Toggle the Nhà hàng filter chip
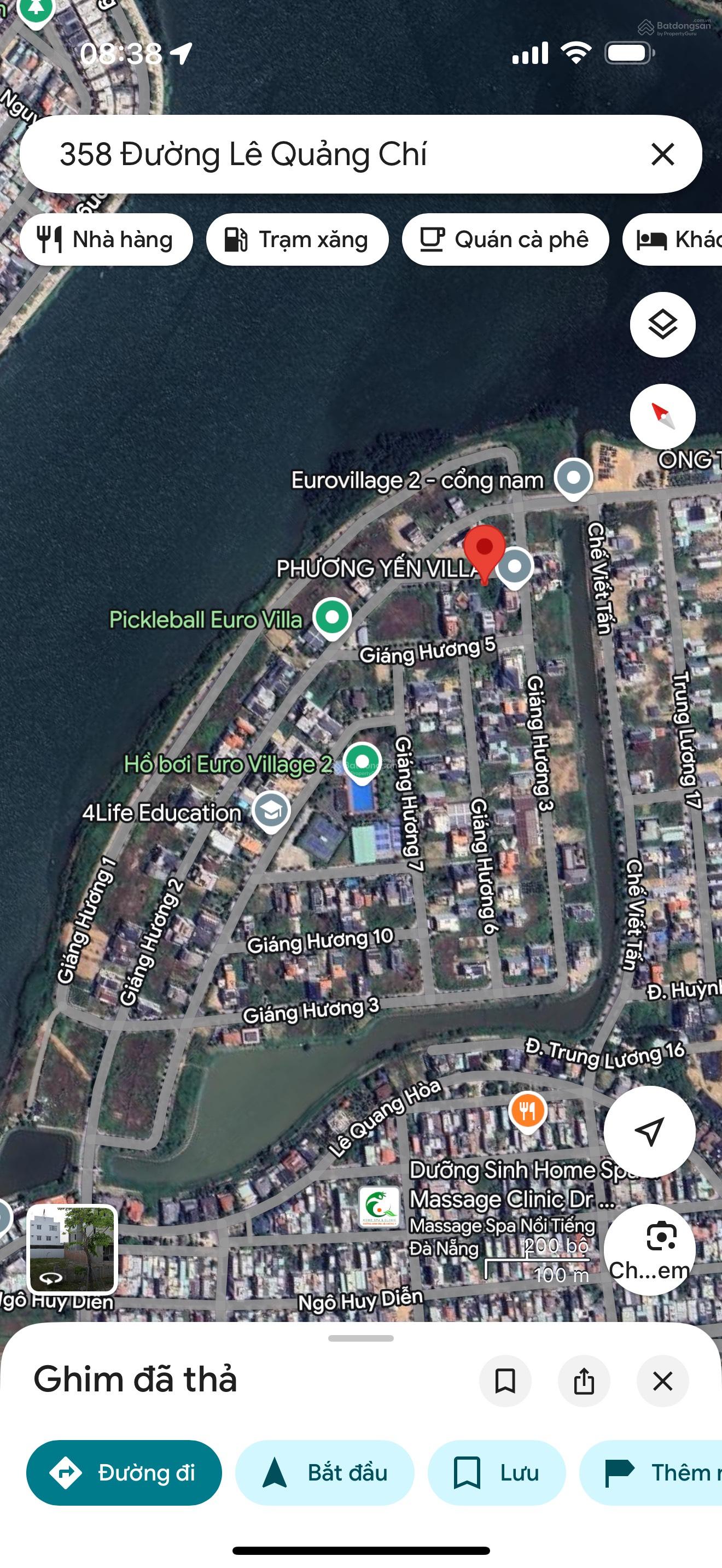The width and height of the screenshot is (722, 1568). [x=107, y=239]
